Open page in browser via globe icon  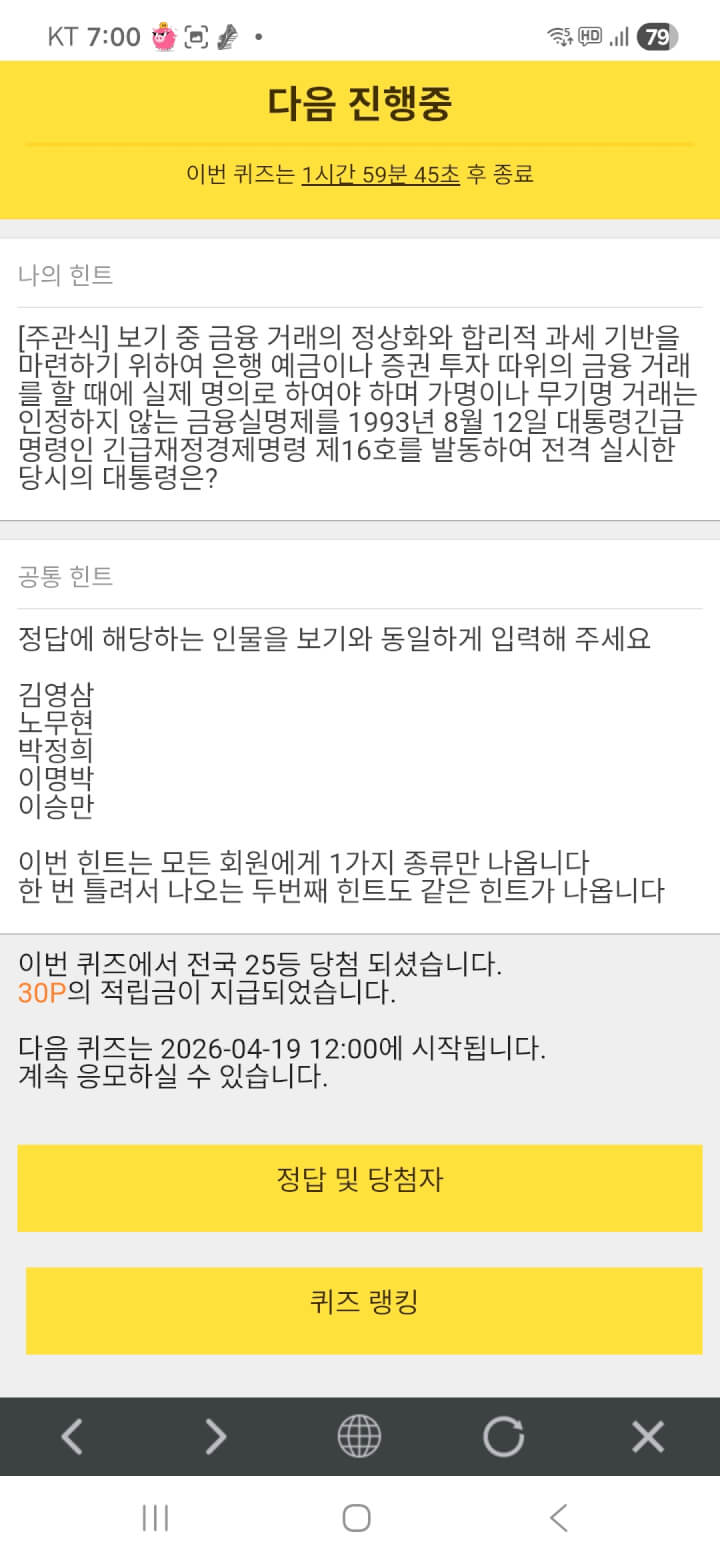point(359,1437)
